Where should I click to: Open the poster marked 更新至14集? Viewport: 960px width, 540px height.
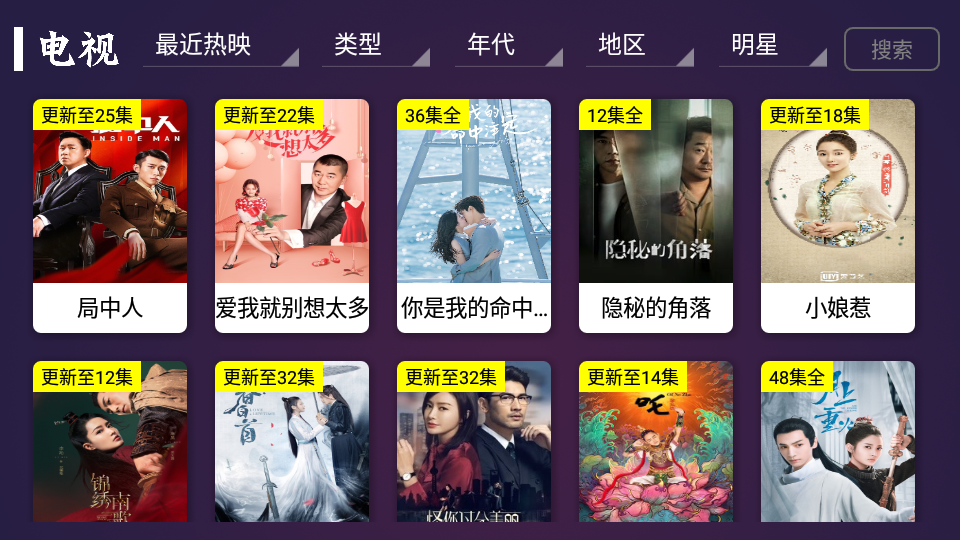coord(656,445)
